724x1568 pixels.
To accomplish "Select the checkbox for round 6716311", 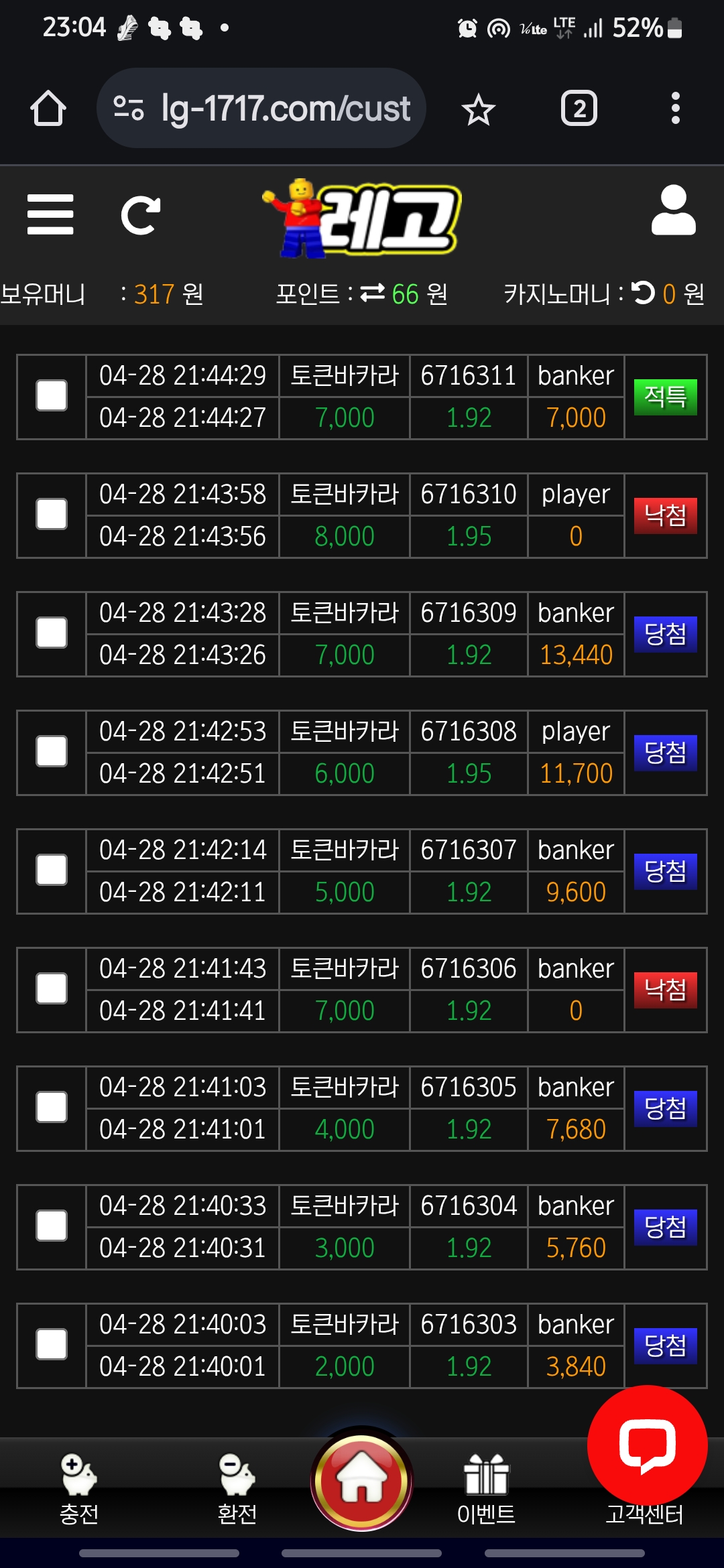I will (52, 396).
